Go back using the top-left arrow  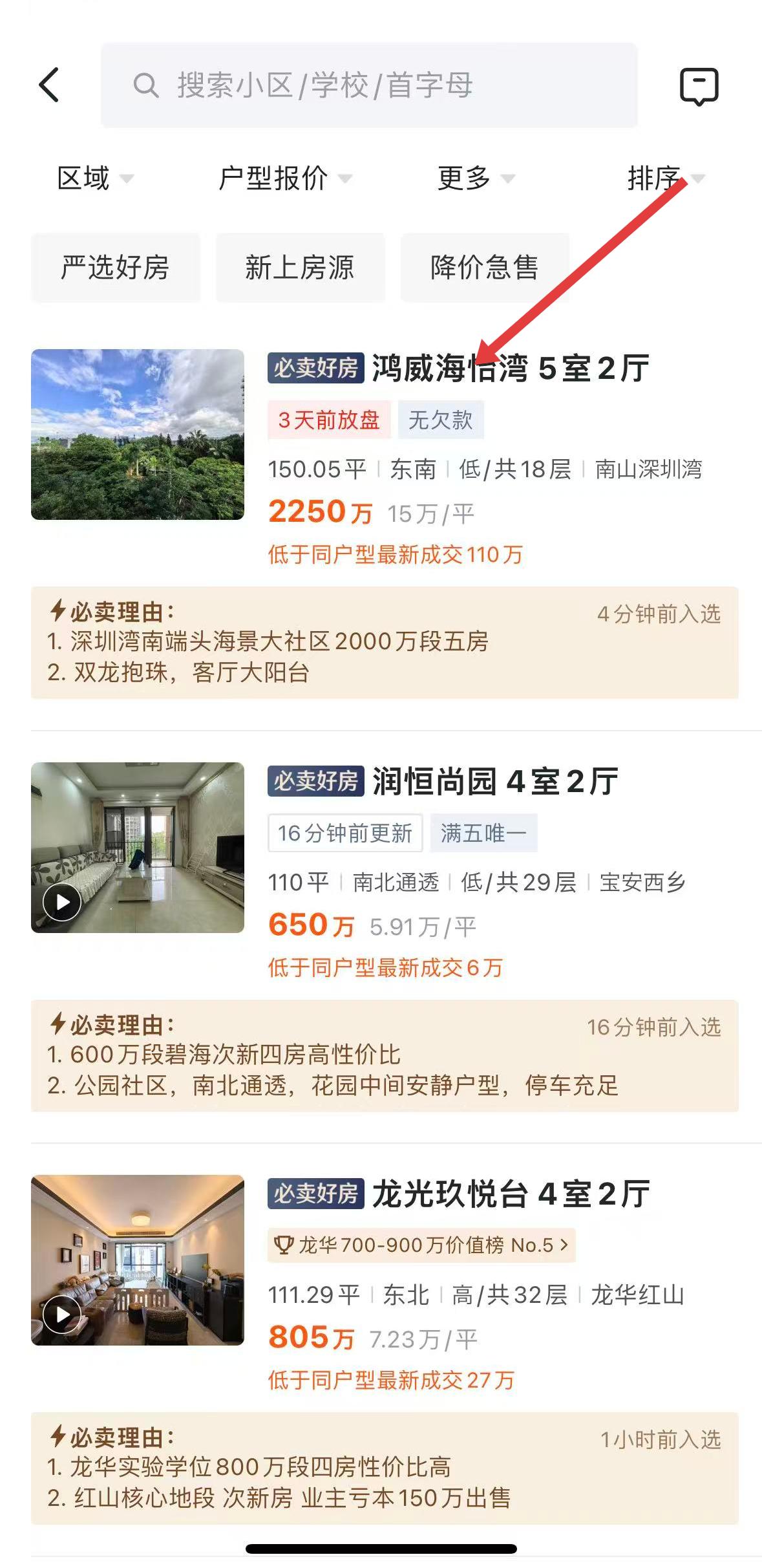coord(49,85)
